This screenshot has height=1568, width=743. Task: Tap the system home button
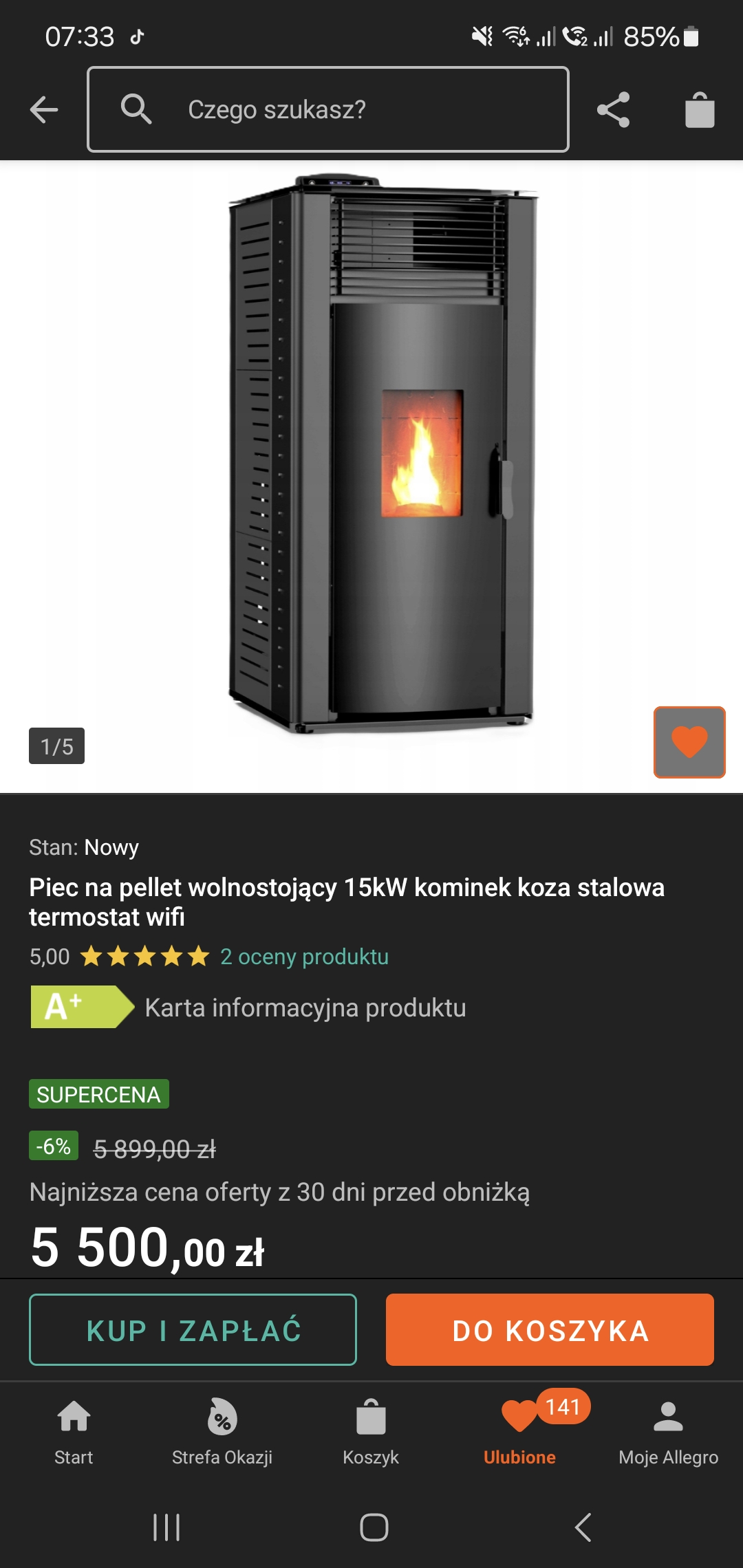tap(374, 1527)
